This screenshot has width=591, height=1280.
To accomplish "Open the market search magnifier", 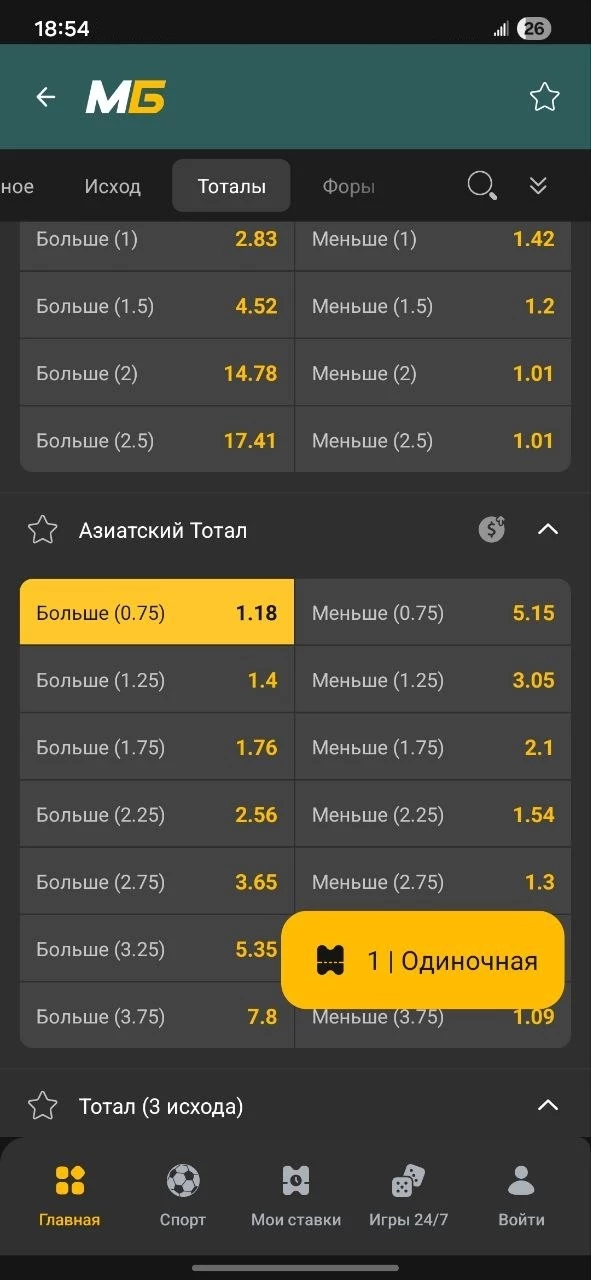I will (x=482, y=186).
